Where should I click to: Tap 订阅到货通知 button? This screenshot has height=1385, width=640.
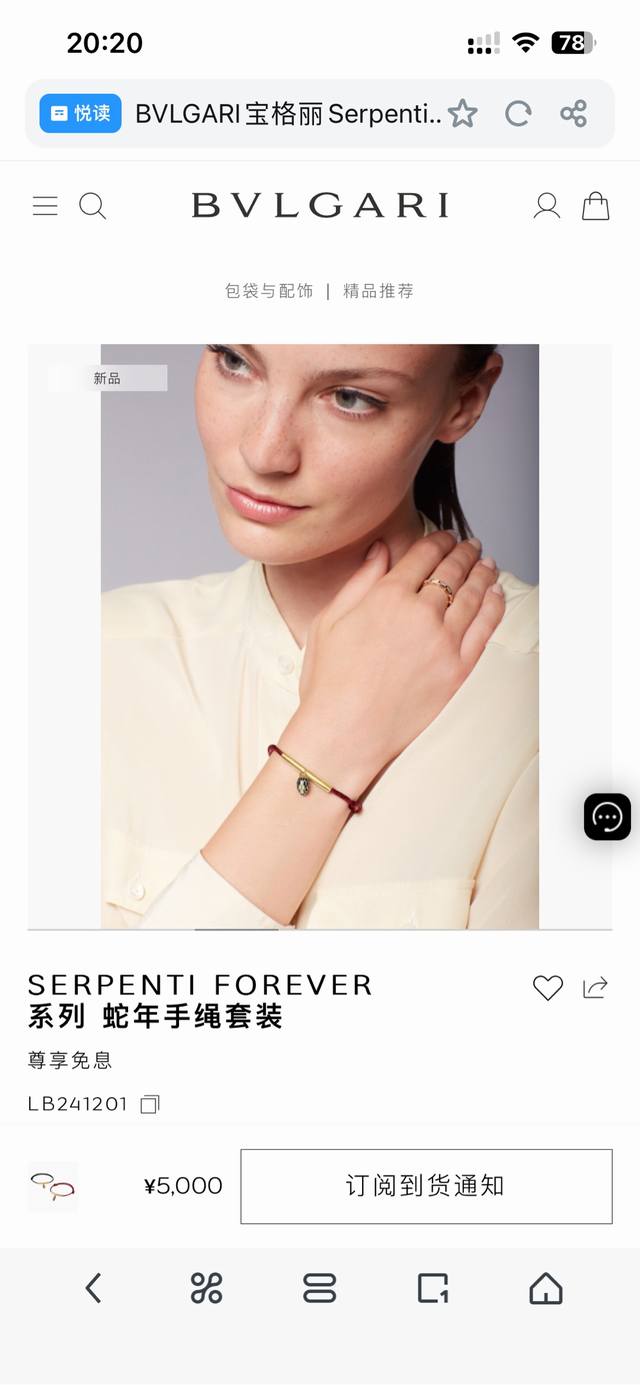426,1186
